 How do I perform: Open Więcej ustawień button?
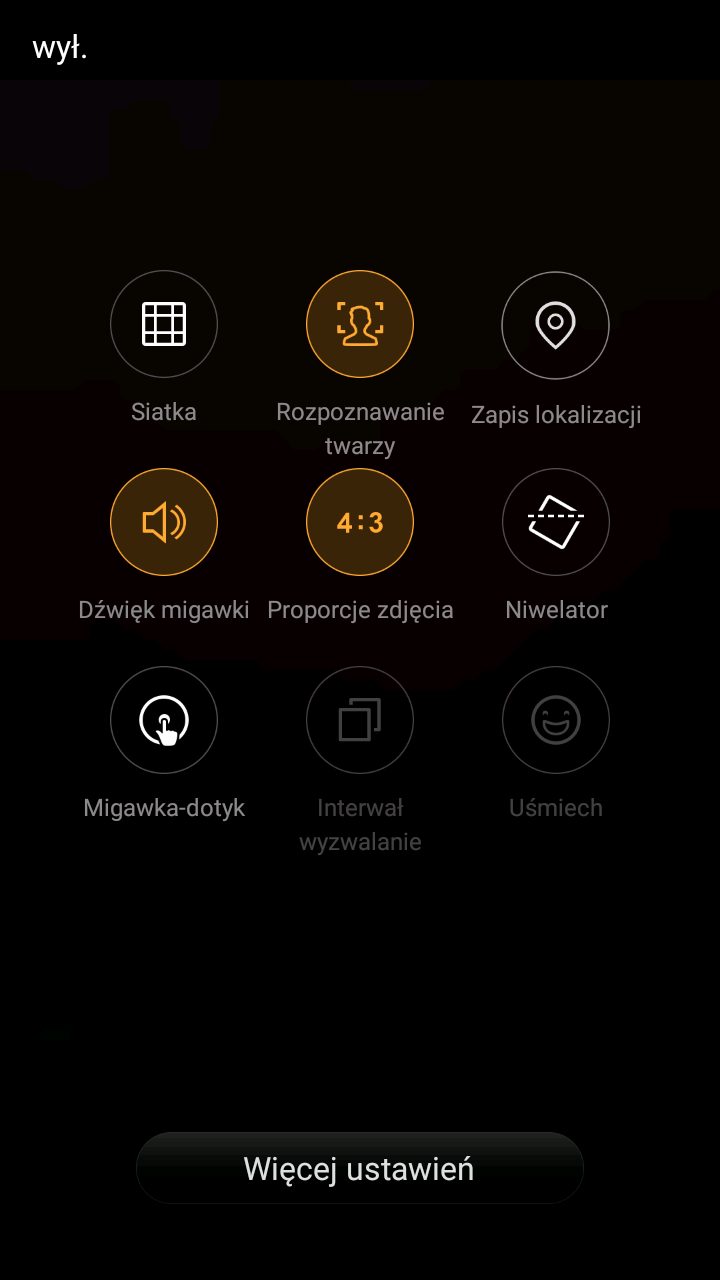tap(360, 1168)
